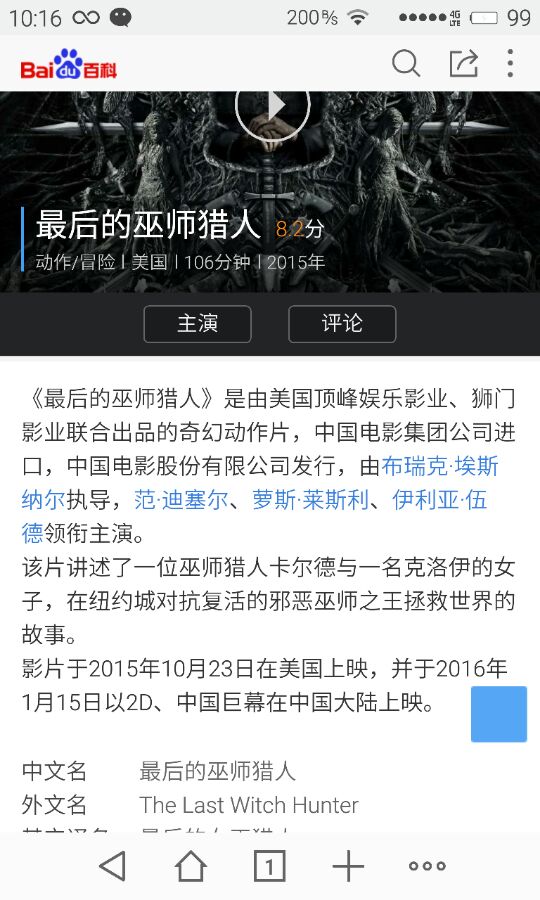The height and width of the screenshot is (900, 540).
Task: Open the browser's bottom more menu
Action: point(427,866)
